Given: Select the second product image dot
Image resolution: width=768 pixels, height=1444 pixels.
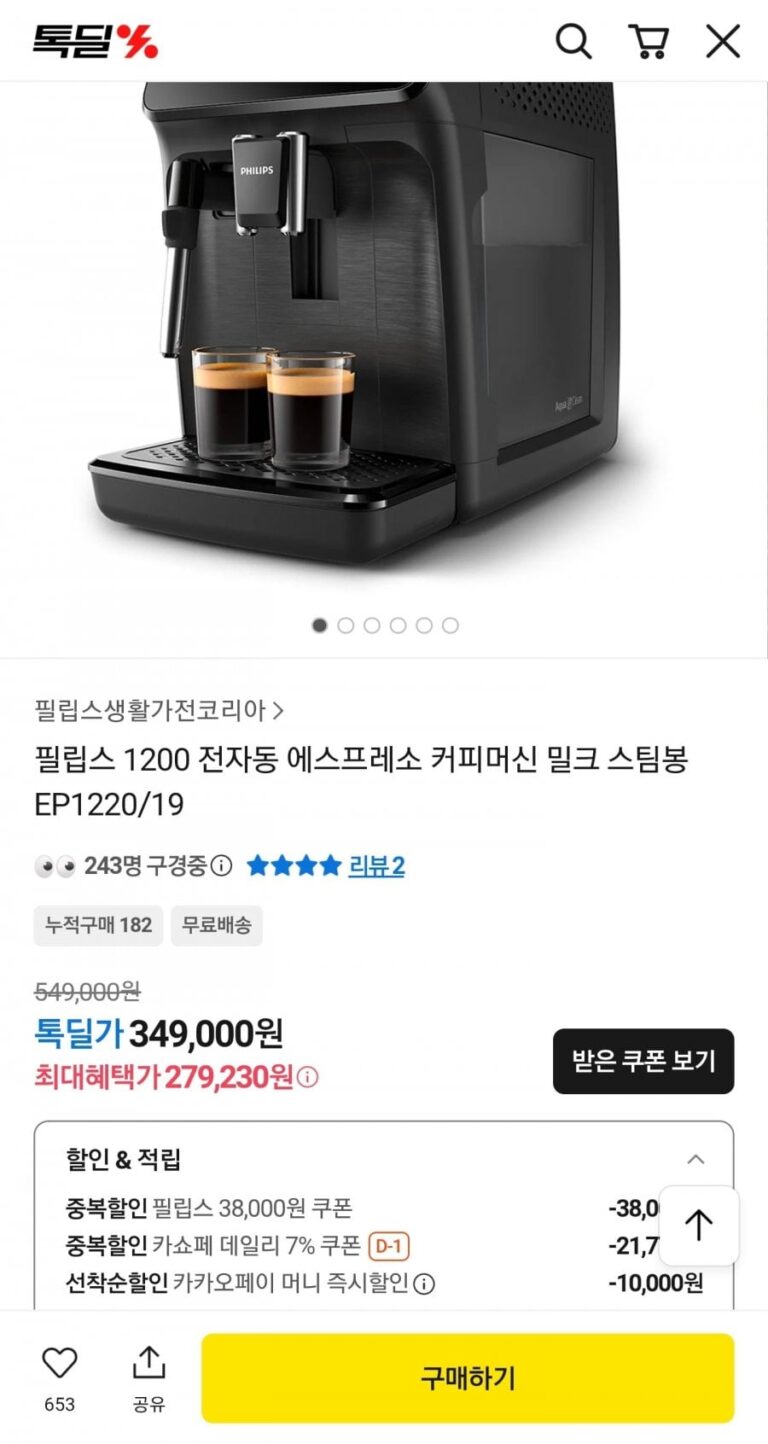Looking at the screenshot, I should point(346,626).
